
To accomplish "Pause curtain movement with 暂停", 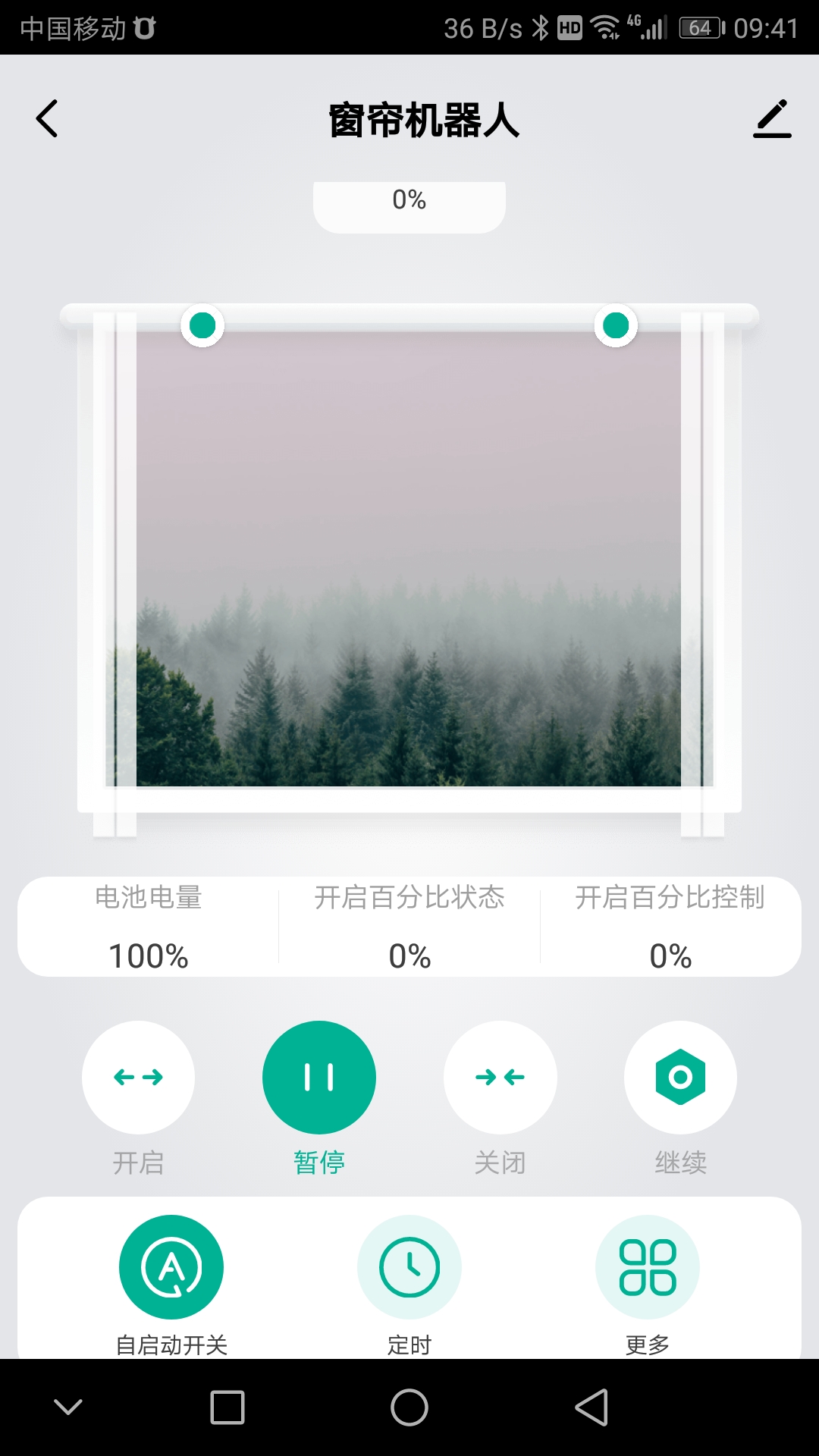I will point(319,1077).
